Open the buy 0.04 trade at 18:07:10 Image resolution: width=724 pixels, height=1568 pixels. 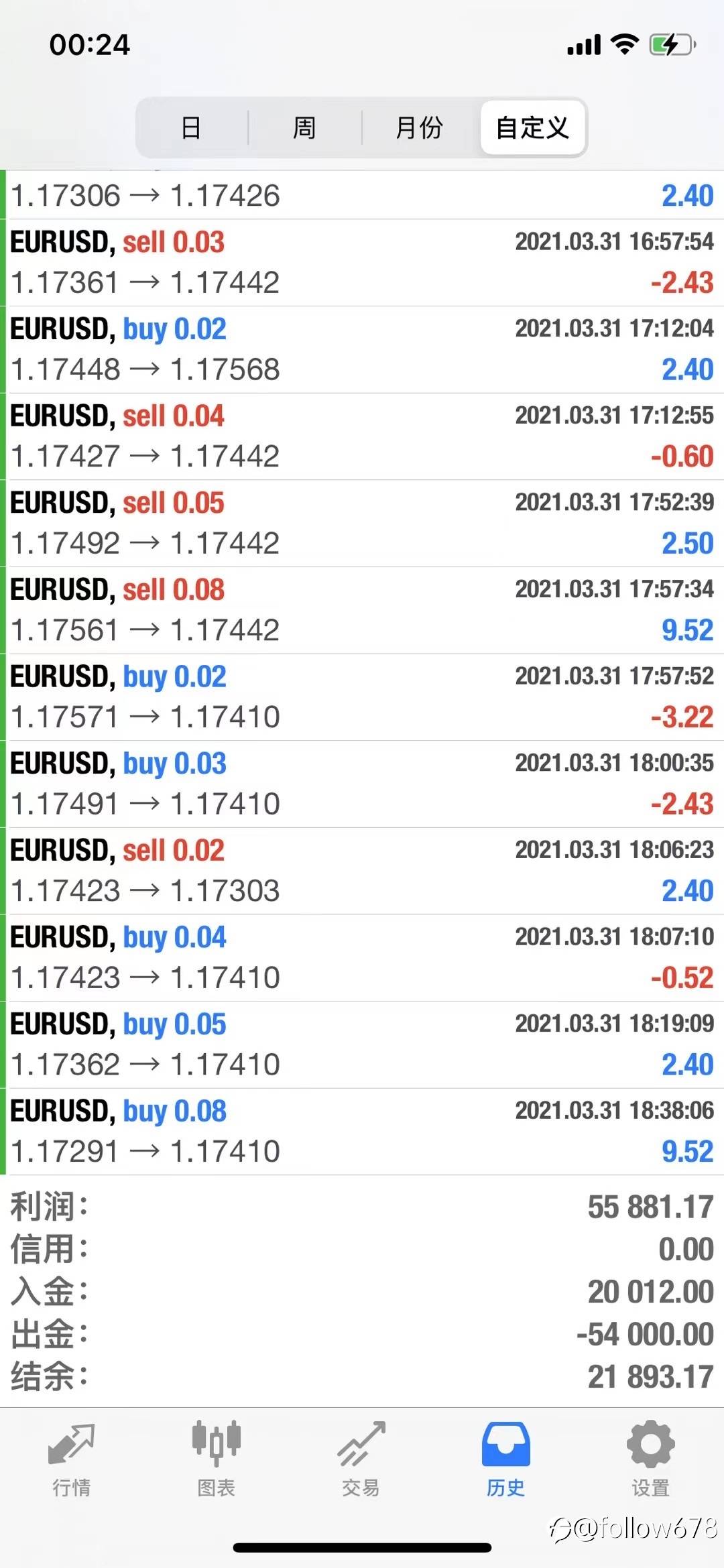(x=362, y=957)
